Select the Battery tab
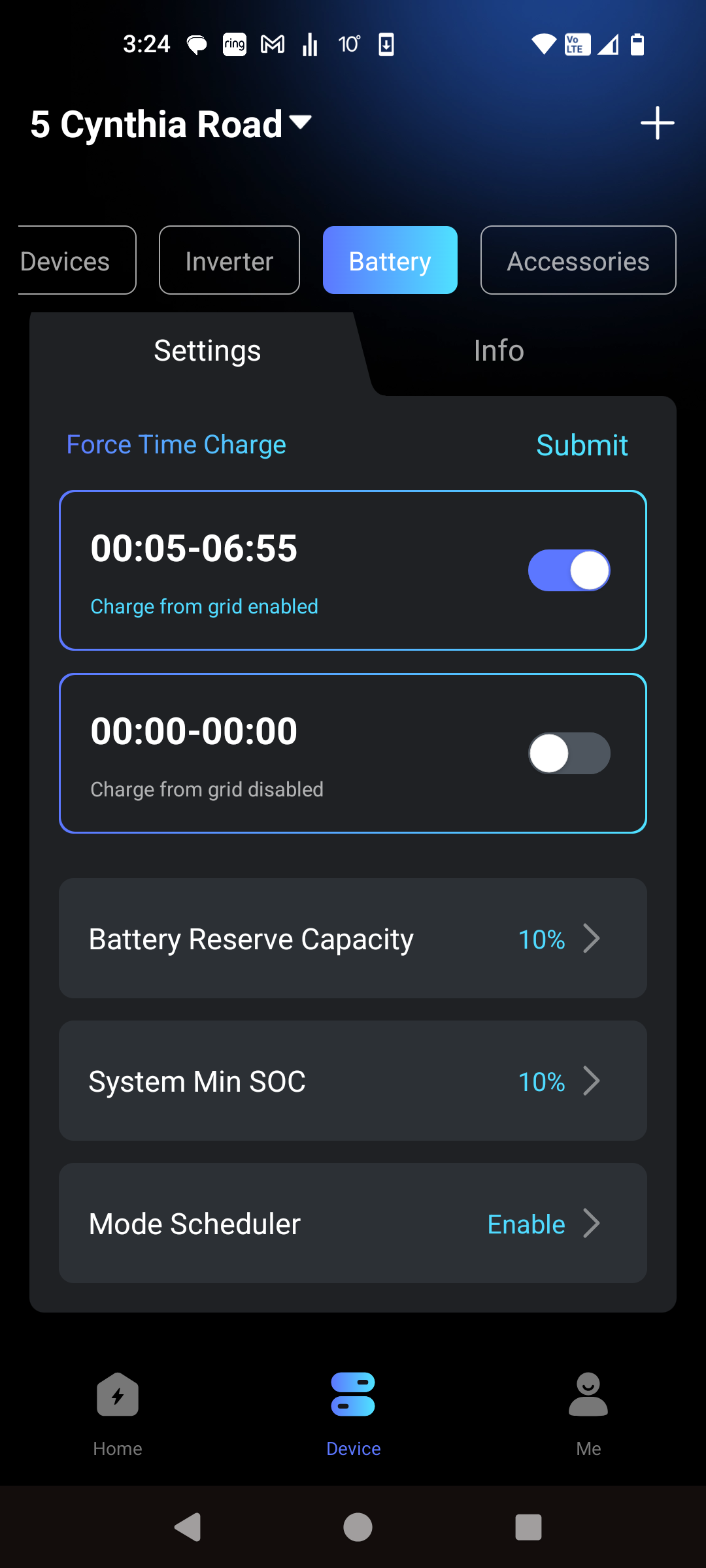706x1568 pixels. pos(390,261)
